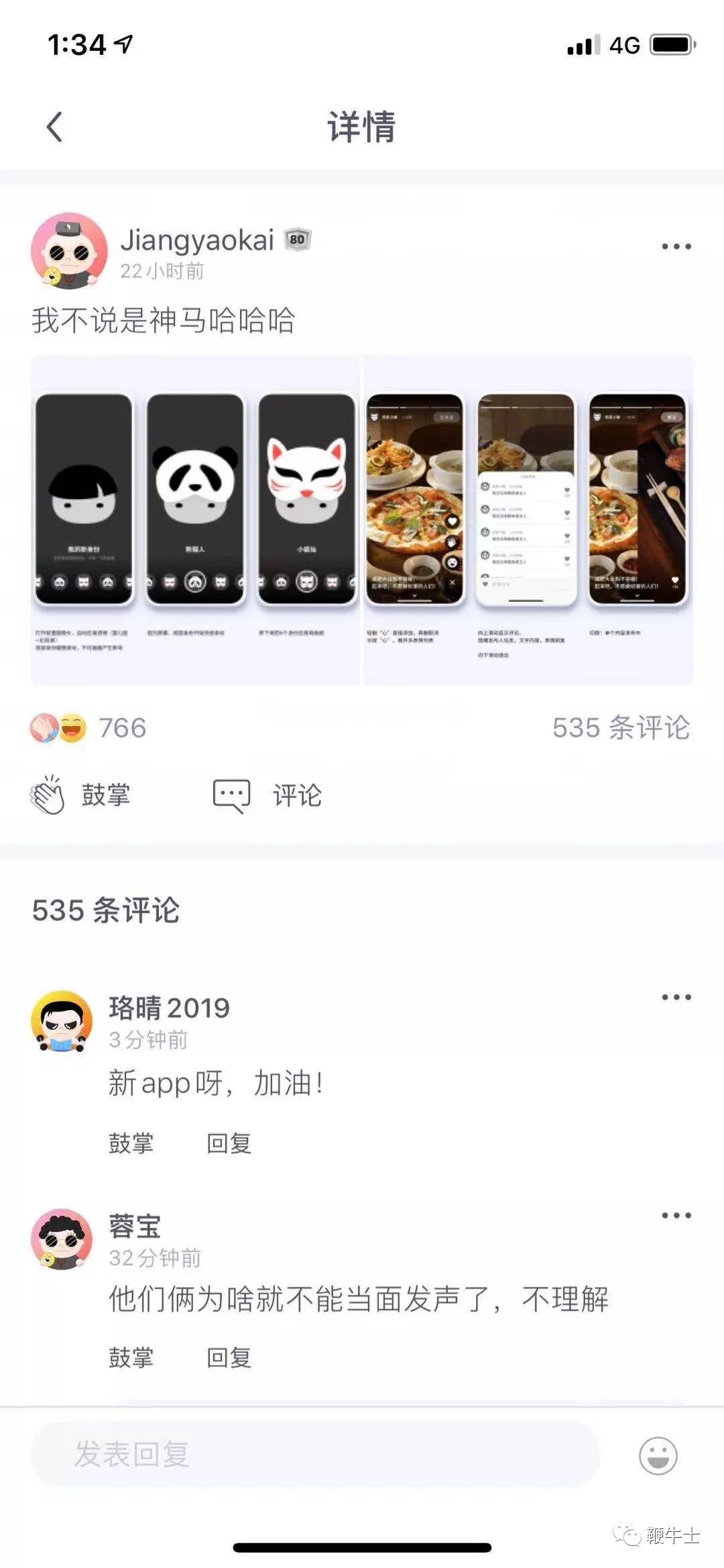
Task: Open more options on 珞晴2019's comment
Action: pyautogui.click(x=676, y=997)
